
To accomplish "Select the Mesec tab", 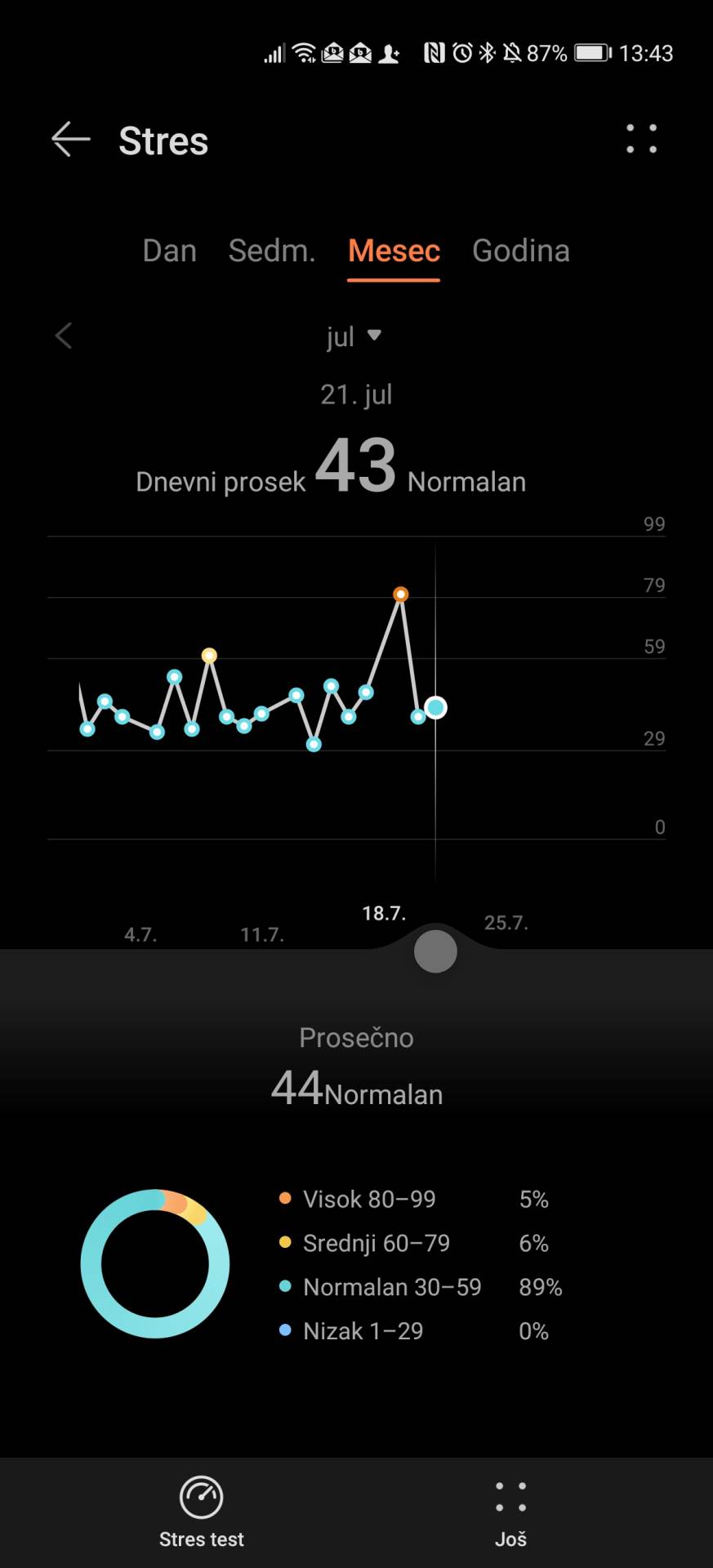I will [x=394, y=251].
